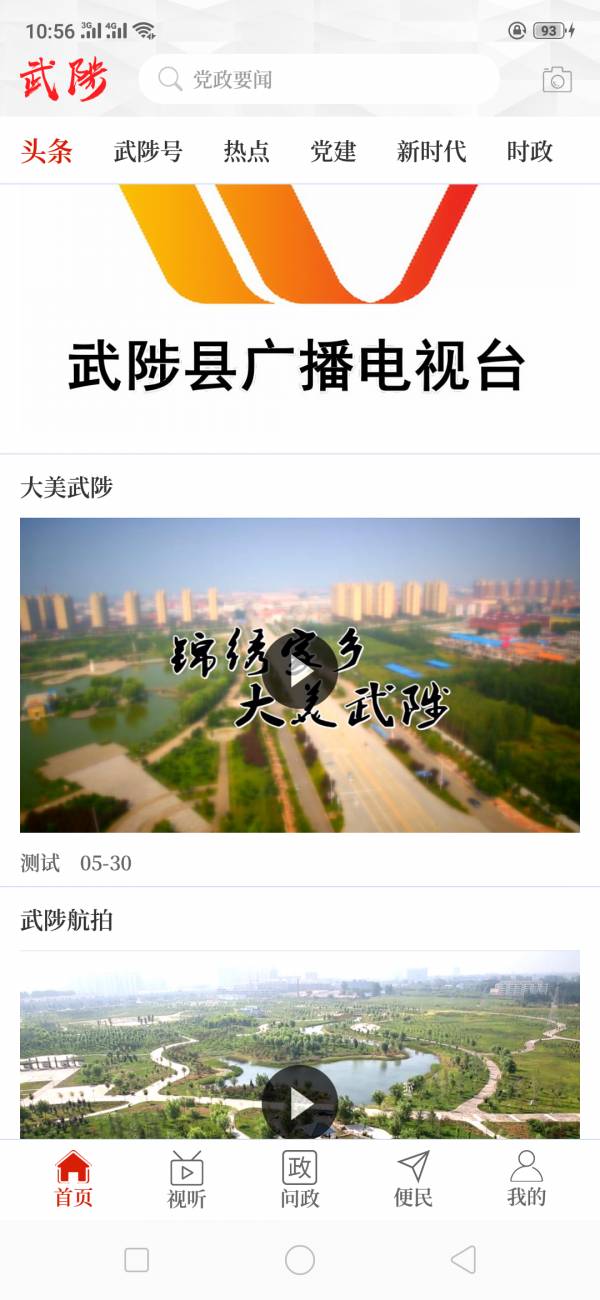Screen dimensions: 600x1300
Task: Open the camera icon in the top bar
Action: pyautogui.click(x=557, y=80)
